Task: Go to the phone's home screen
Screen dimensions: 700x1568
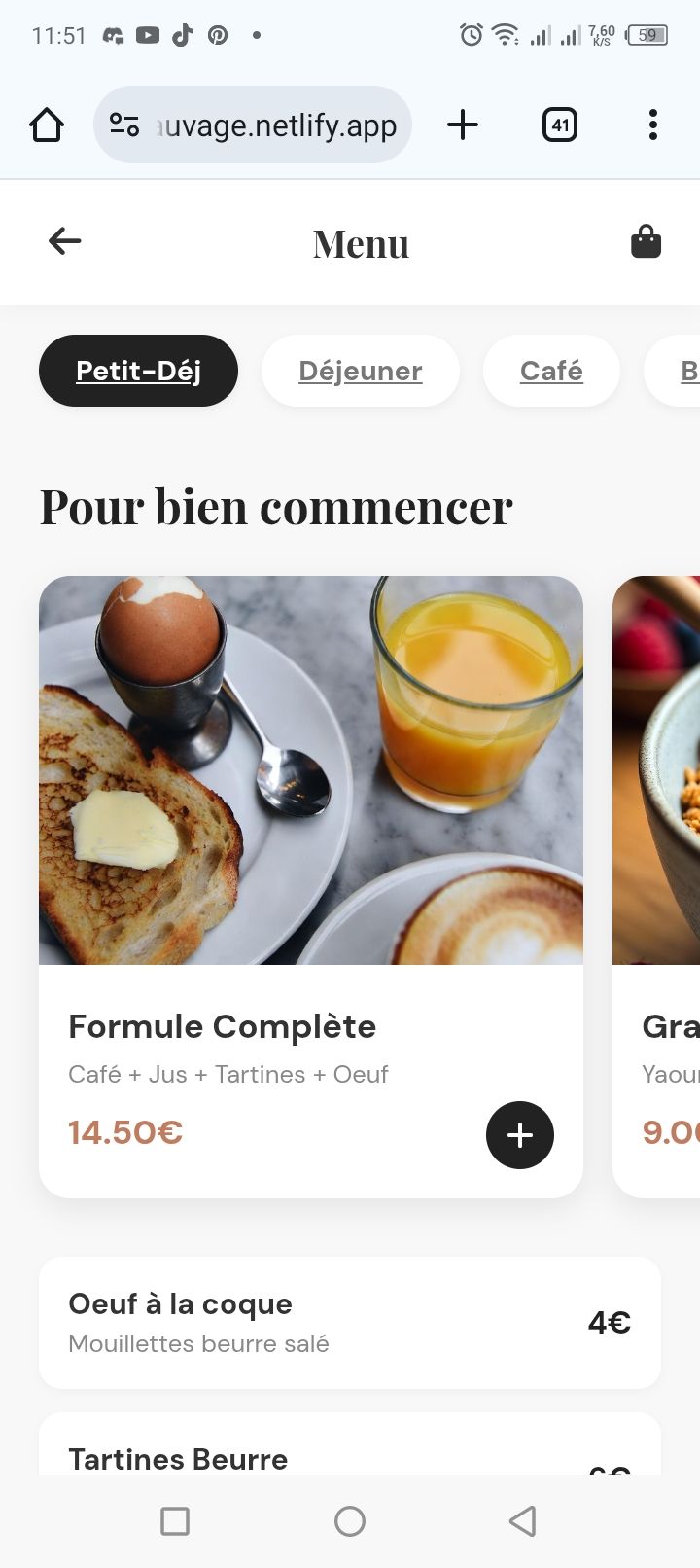Action: pyautogui.click(x=350, y=1520)
